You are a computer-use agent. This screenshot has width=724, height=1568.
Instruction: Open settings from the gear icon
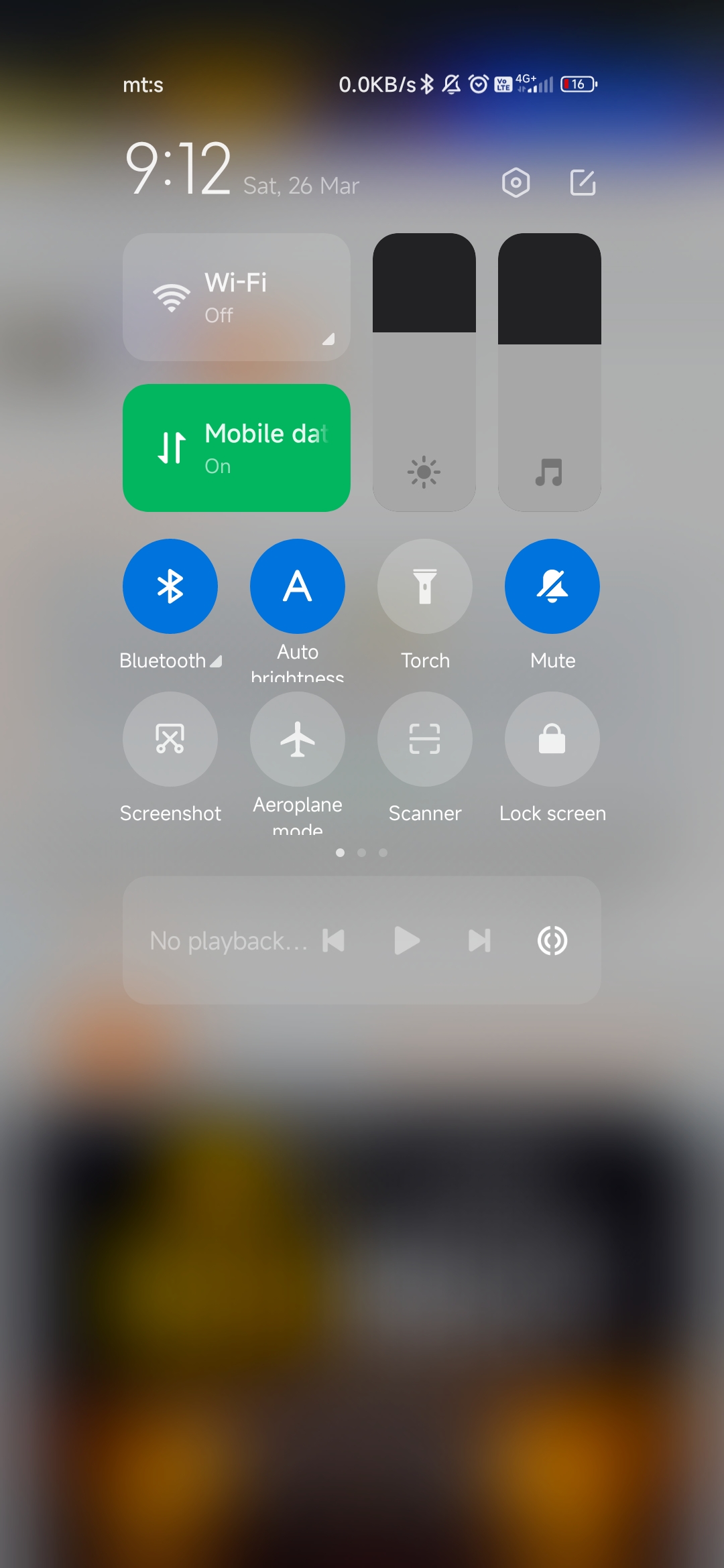pyautogui.click(x=516, y=183)
